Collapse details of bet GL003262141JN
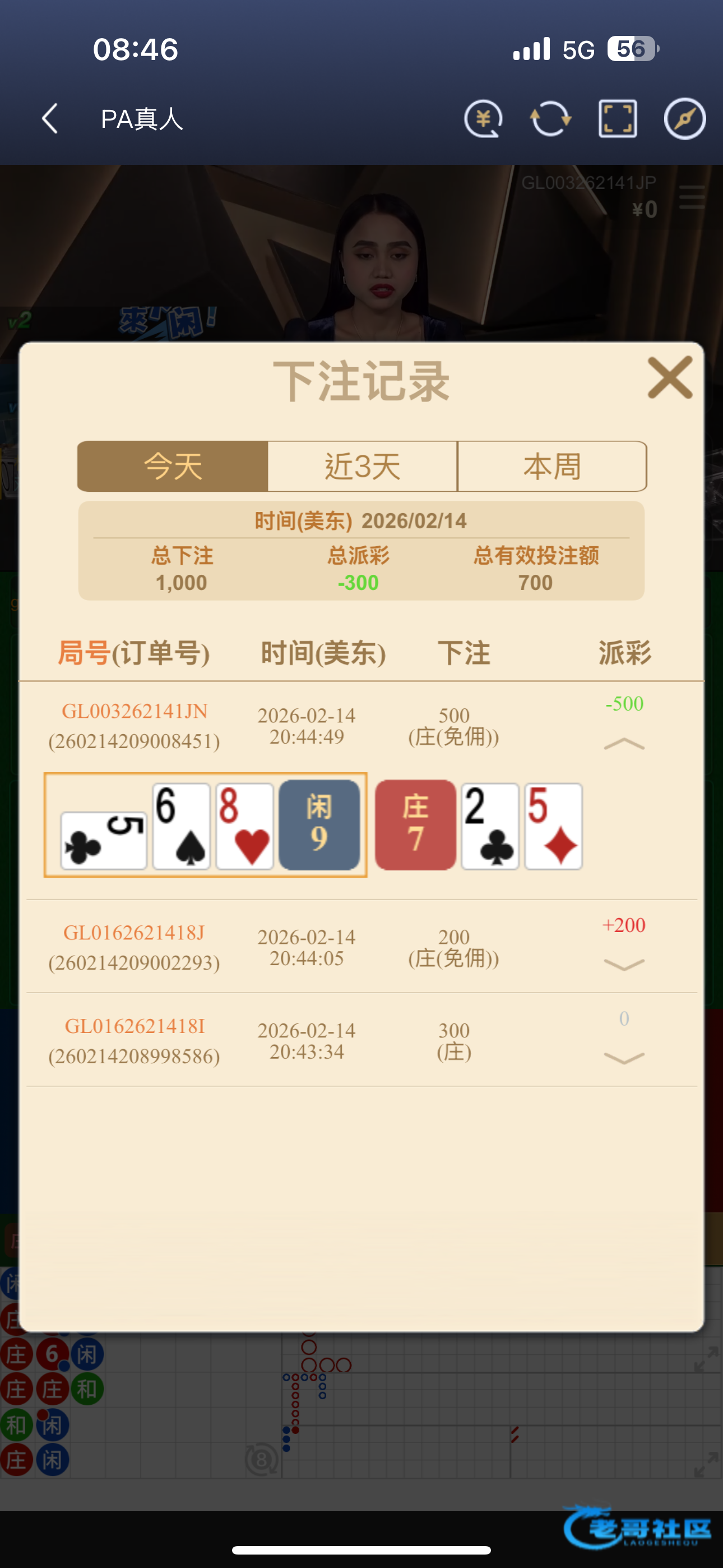This screenshot has height=1568, width=723. point(624,744)
